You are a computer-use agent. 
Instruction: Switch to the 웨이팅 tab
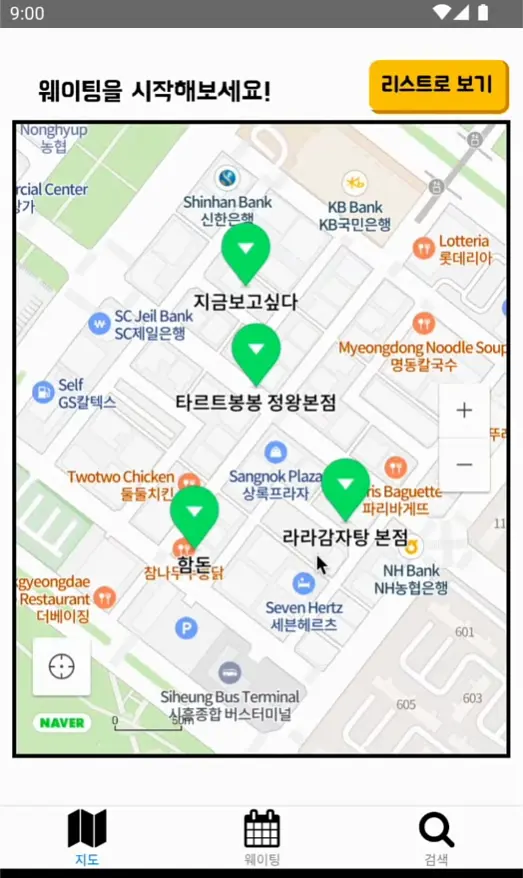point(262,837)
